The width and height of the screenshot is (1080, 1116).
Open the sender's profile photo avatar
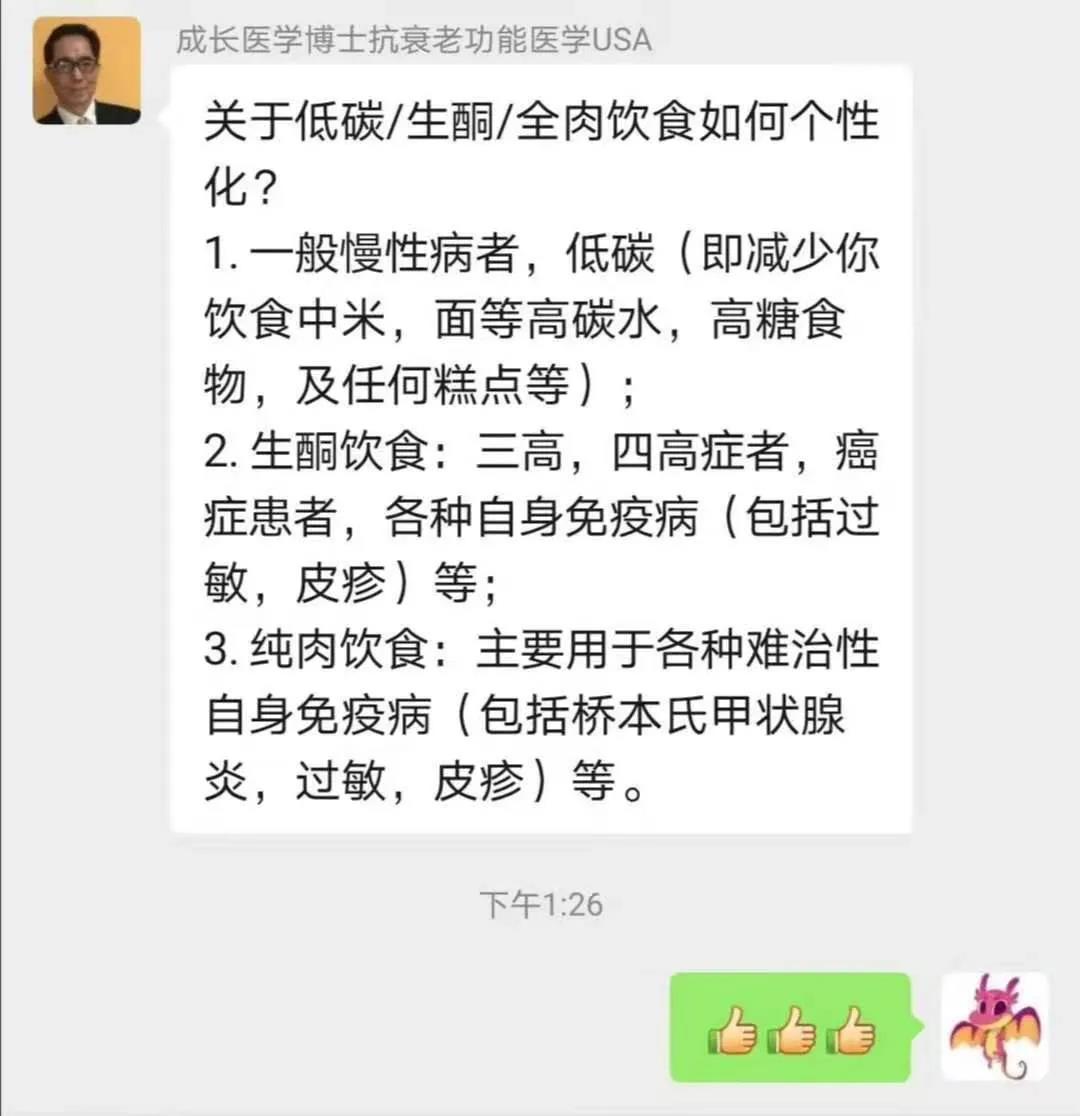click(x=87, y=71)
